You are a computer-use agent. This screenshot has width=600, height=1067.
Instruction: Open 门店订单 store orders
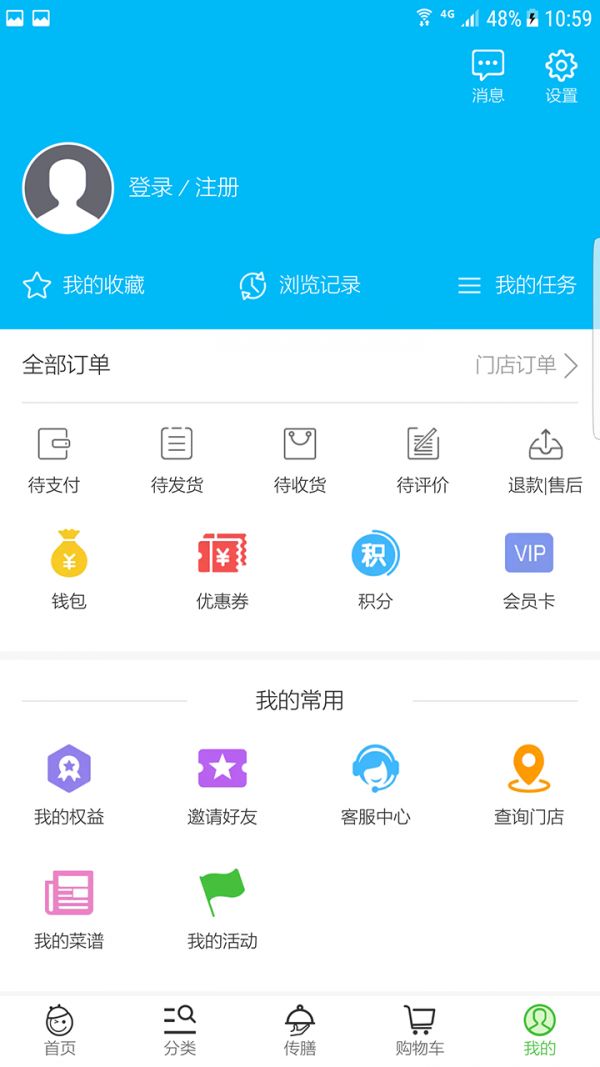point(527,365)
